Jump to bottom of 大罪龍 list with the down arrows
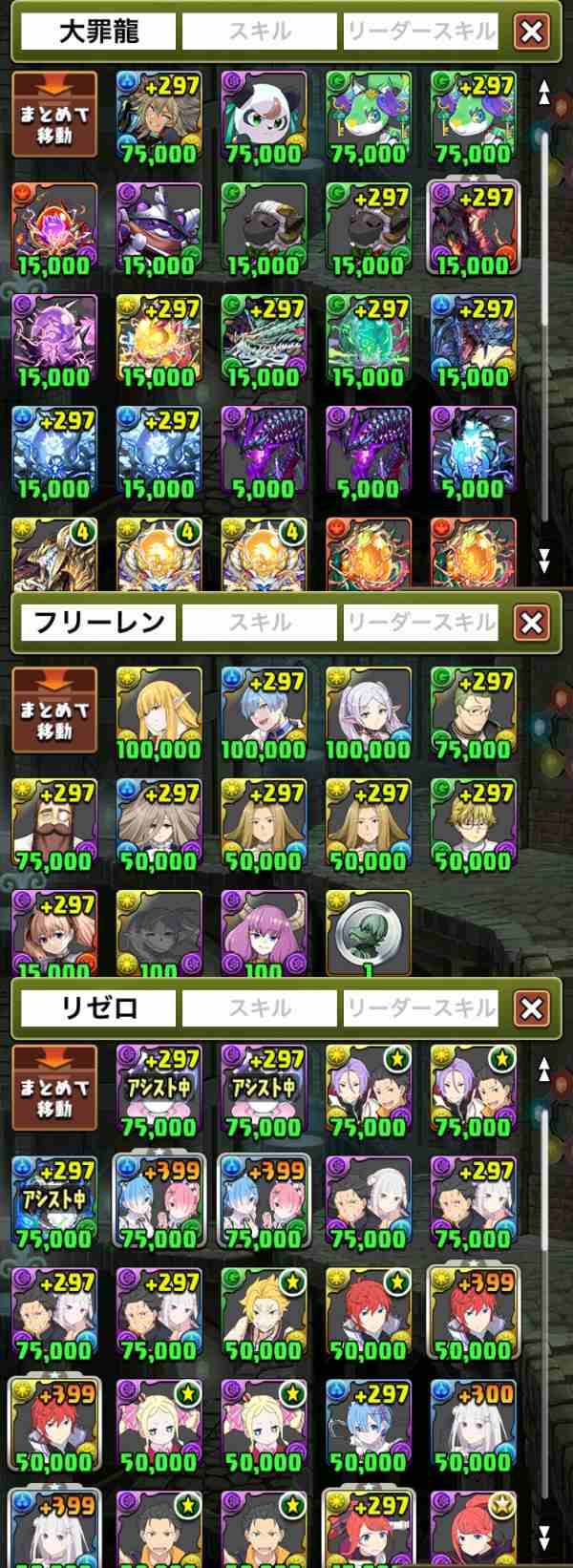Viewport: 573px width, 1568px height. 544,560
